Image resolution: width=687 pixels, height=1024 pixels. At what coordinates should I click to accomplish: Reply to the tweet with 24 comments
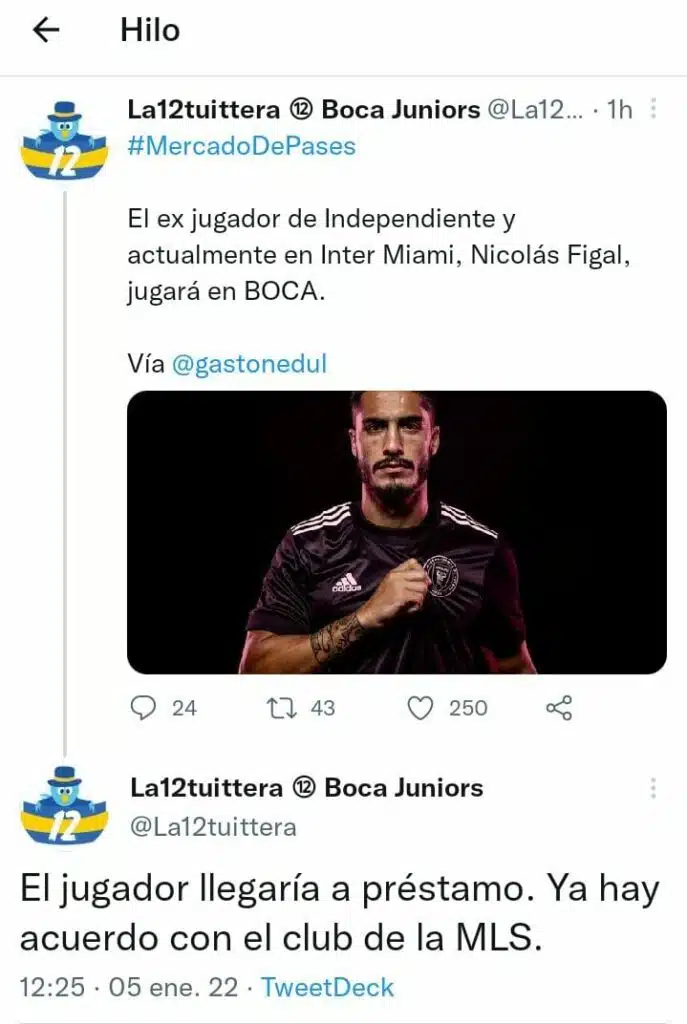(x=146, y=708)
